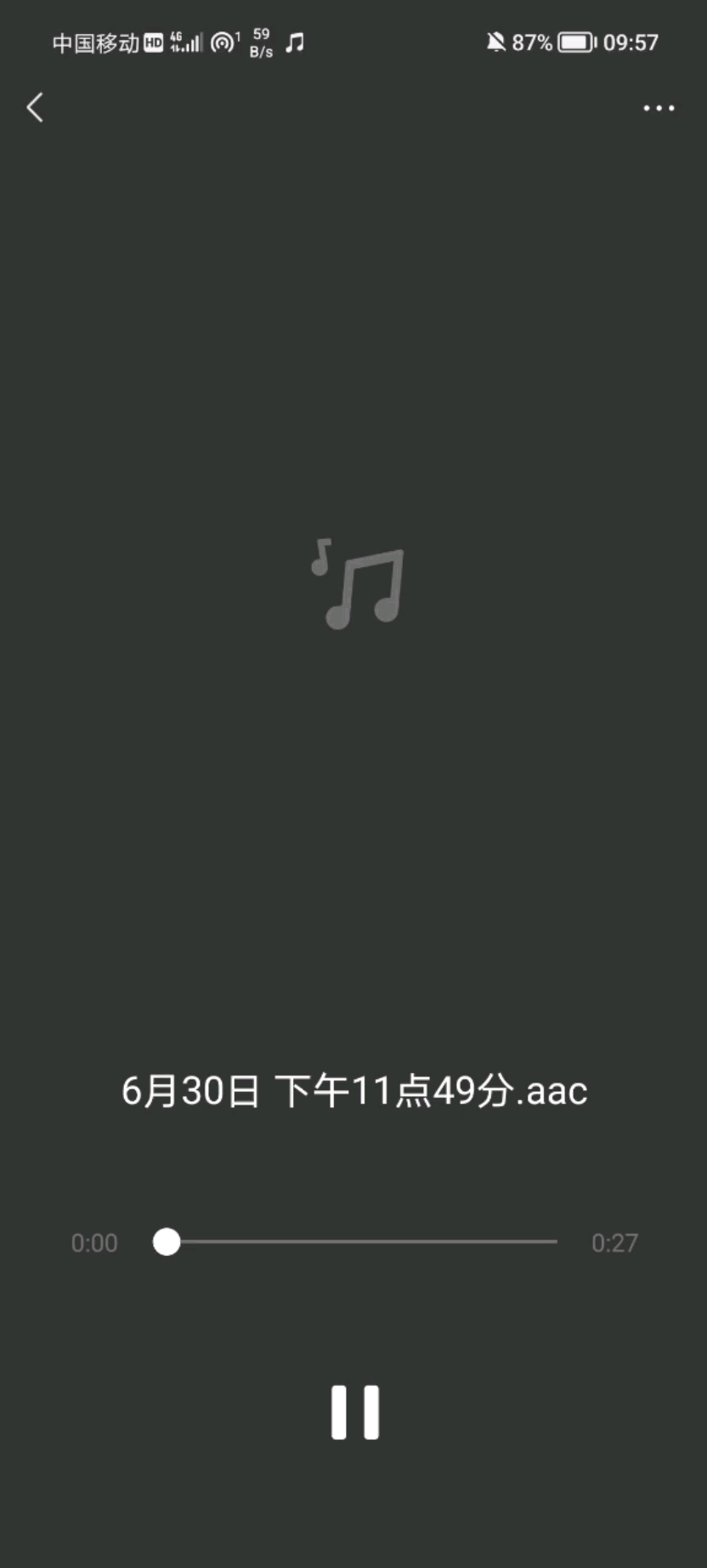The image size is (707, 1568).
Task: Pause the audio playback
Action: click(354, 1412)
